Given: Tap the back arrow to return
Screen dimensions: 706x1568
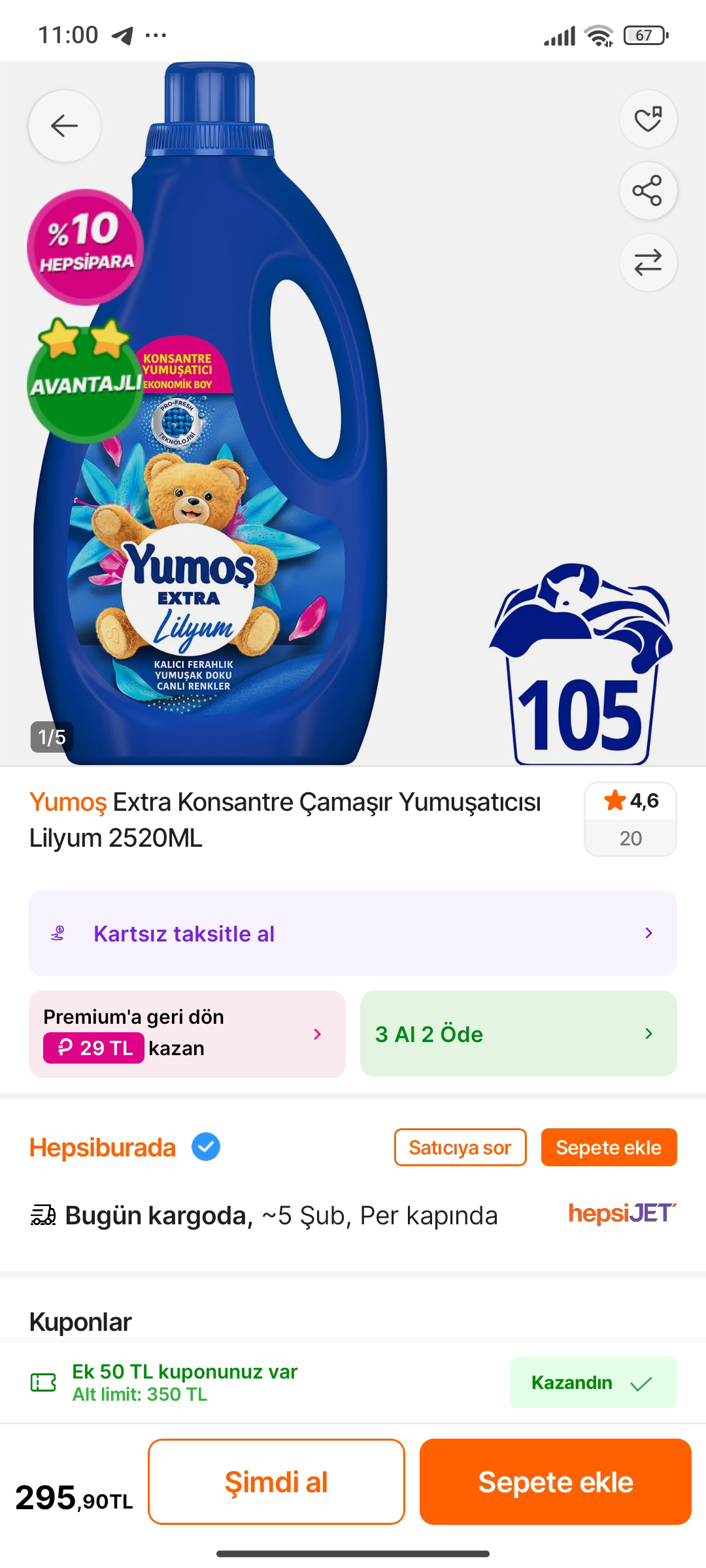Looking at the screenshot, I should pos(63,126).
